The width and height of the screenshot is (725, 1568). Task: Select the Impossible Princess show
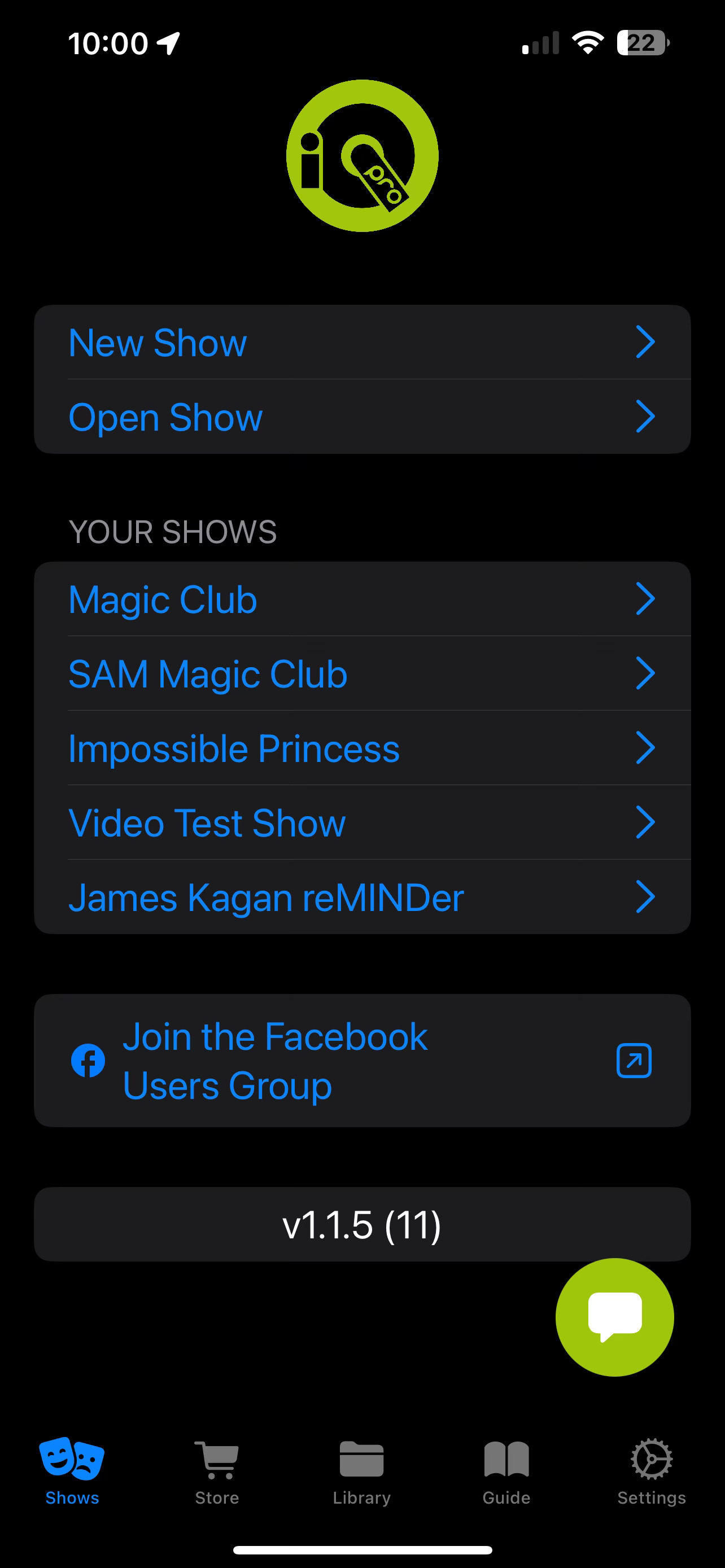pyautogui.click(x=362, y=747)
